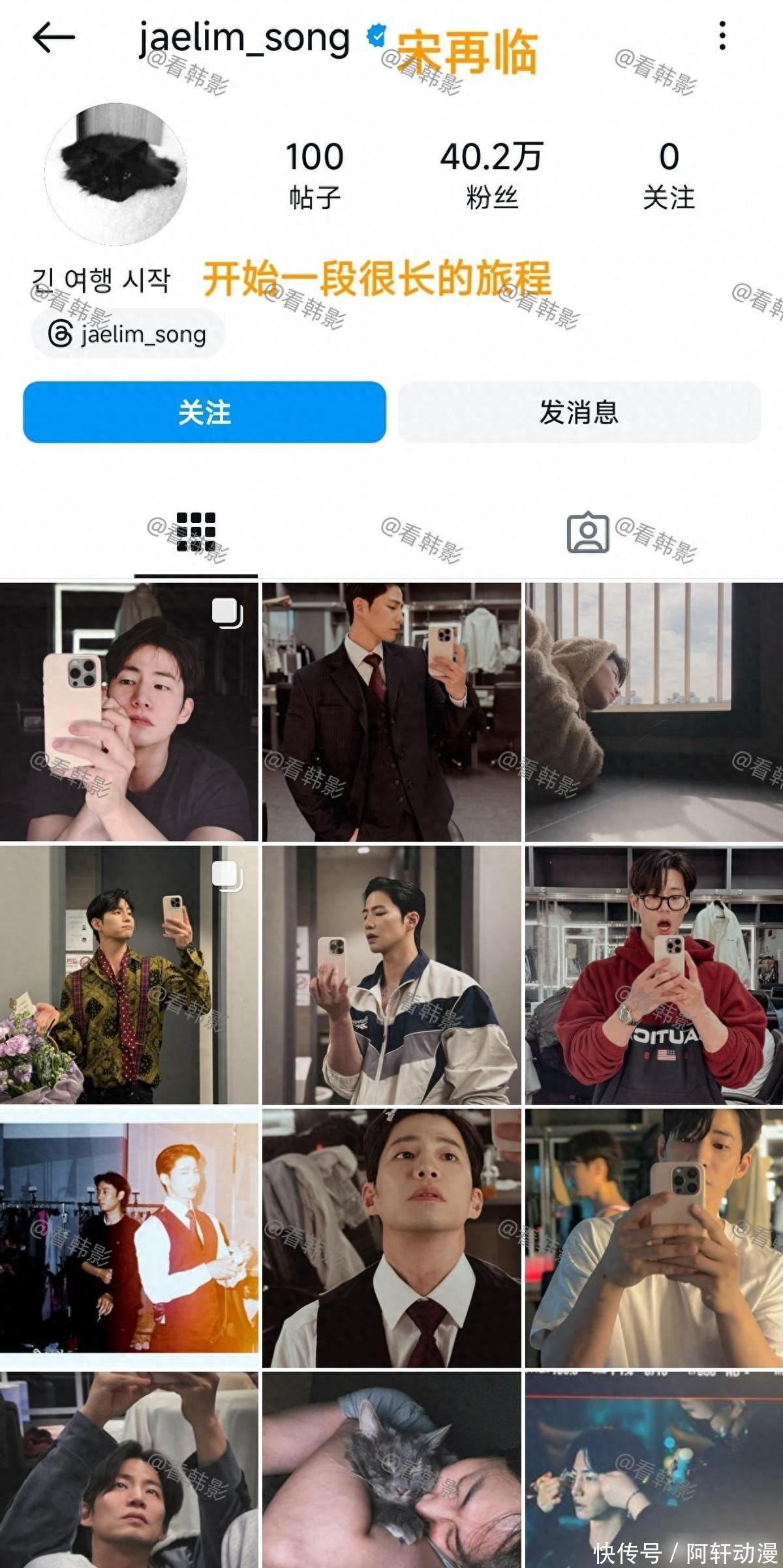783x1568 pixels.
Task: Open the three-dot overflow menu
Action: (722, 36)
